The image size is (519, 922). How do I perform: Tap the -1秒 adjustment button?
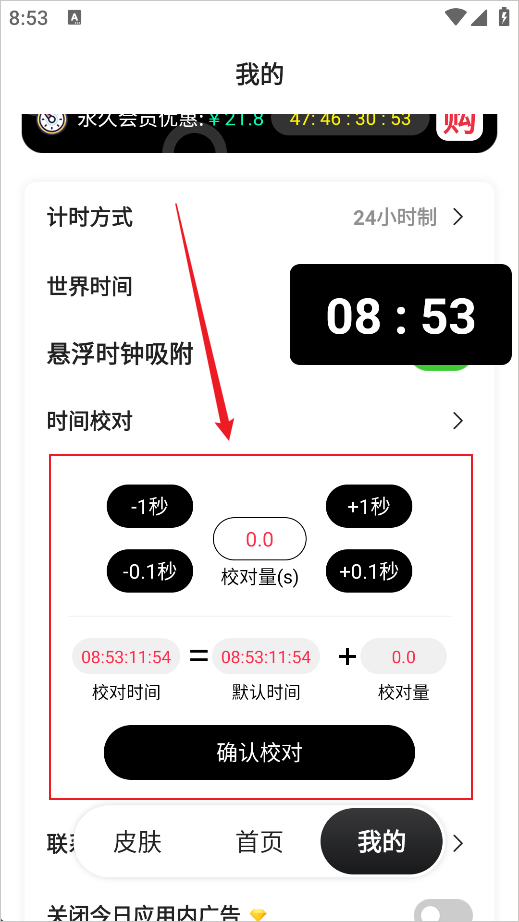149,506
